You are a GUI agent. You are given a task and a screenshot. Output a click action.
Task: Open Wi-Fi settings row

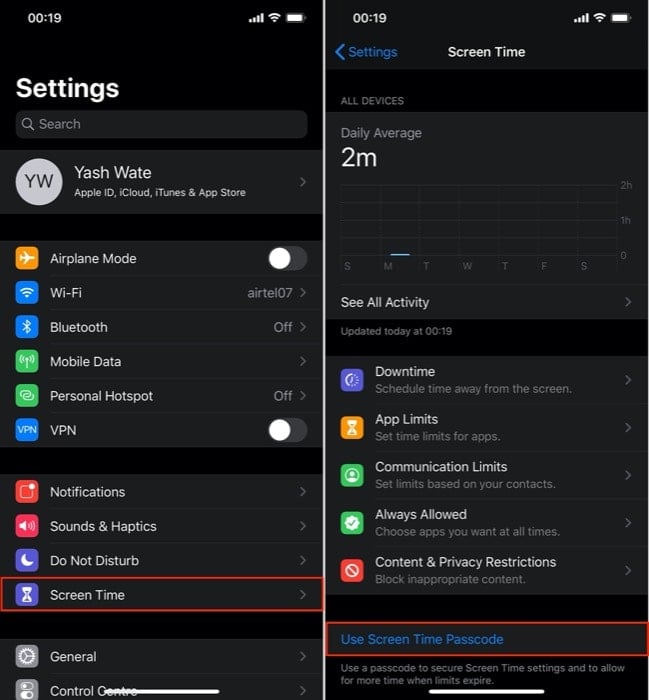pyautogui.click(x=160, y=293)
